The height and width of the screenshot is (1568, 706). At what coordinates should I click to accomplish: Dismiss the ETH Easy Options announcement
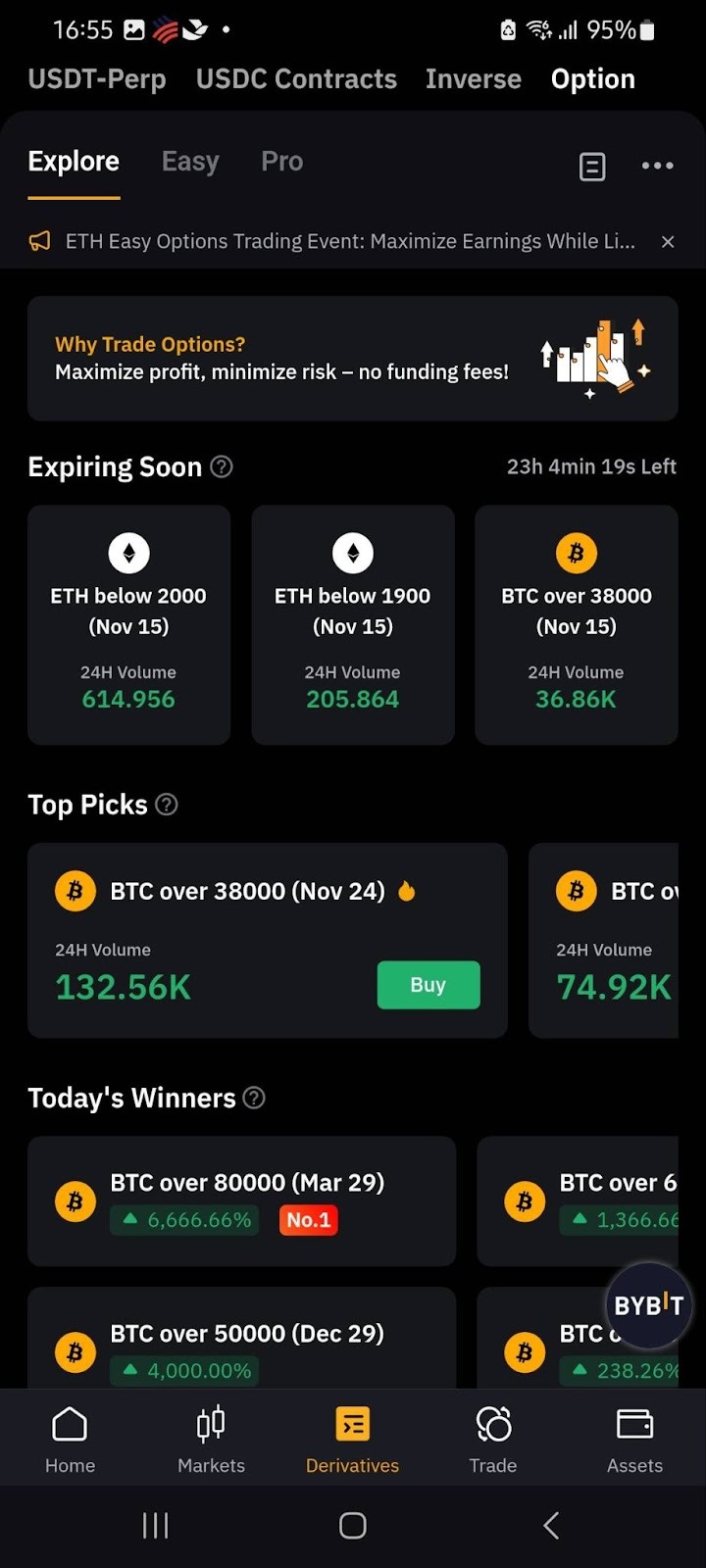(668, 242)
